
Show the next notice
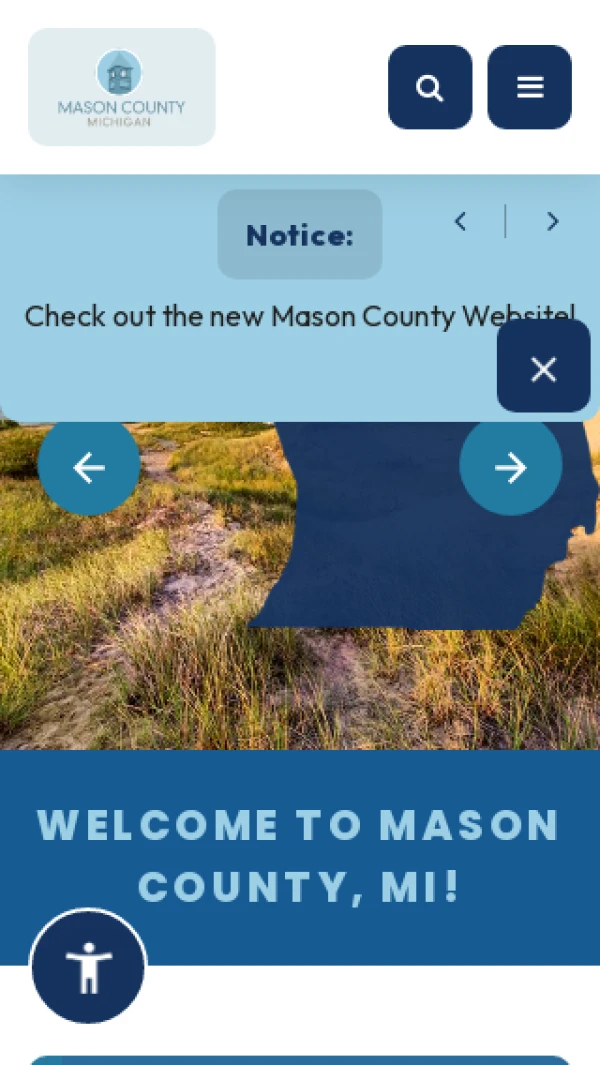(x=552, y=222)
